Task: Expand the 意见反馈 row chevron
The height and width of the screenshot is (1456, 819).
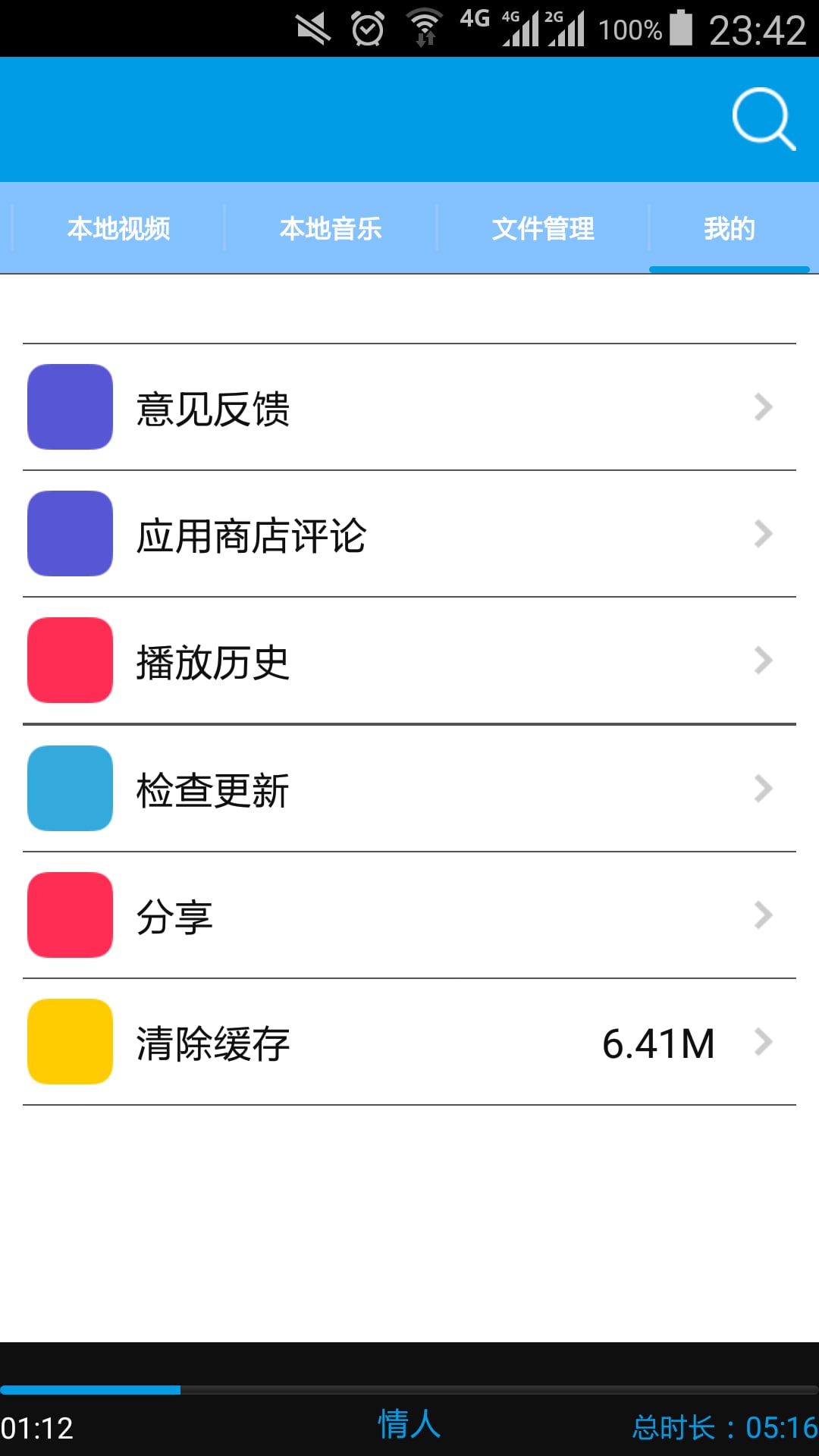Action: pyautogui.click(x=763, y=407)
